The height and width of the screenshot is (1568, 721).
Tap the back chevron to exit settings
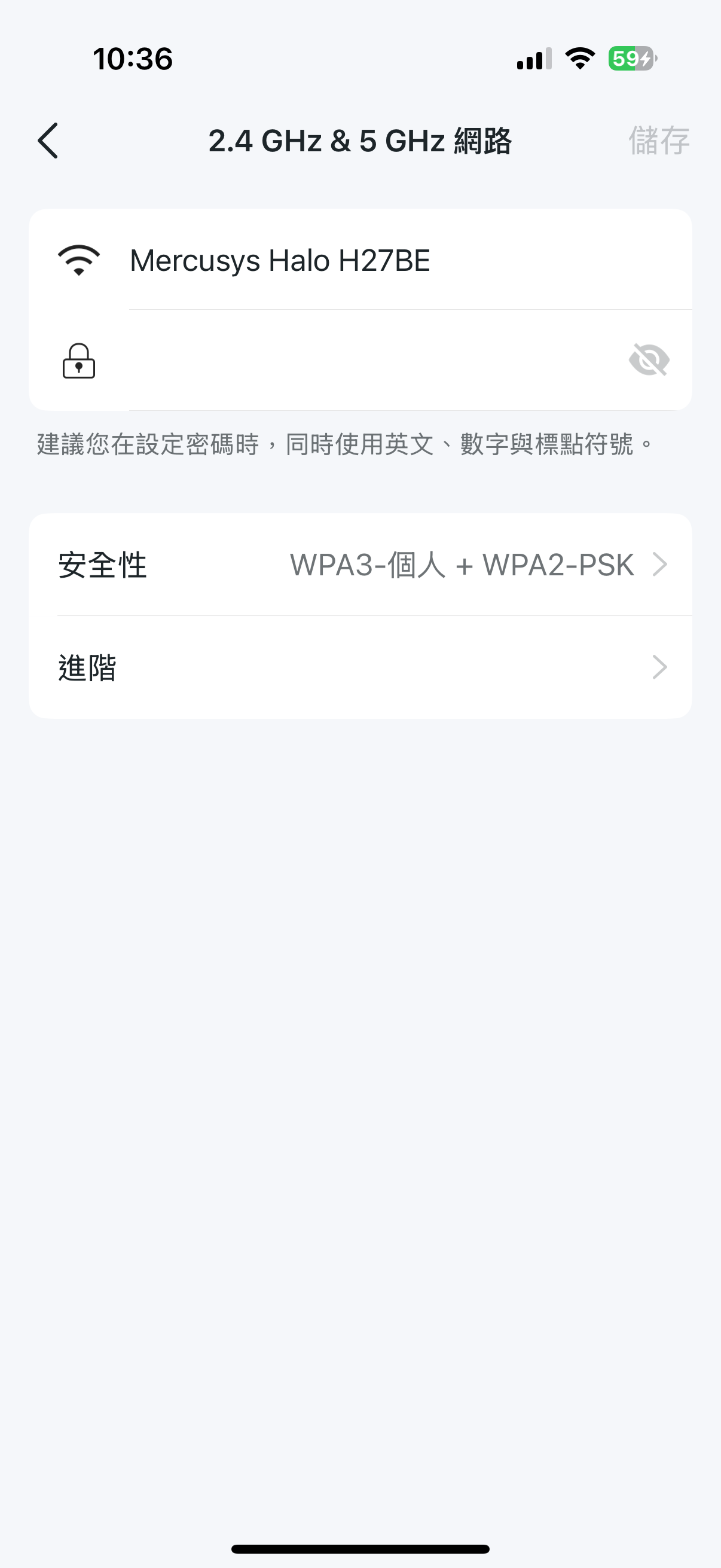[49, 139]
